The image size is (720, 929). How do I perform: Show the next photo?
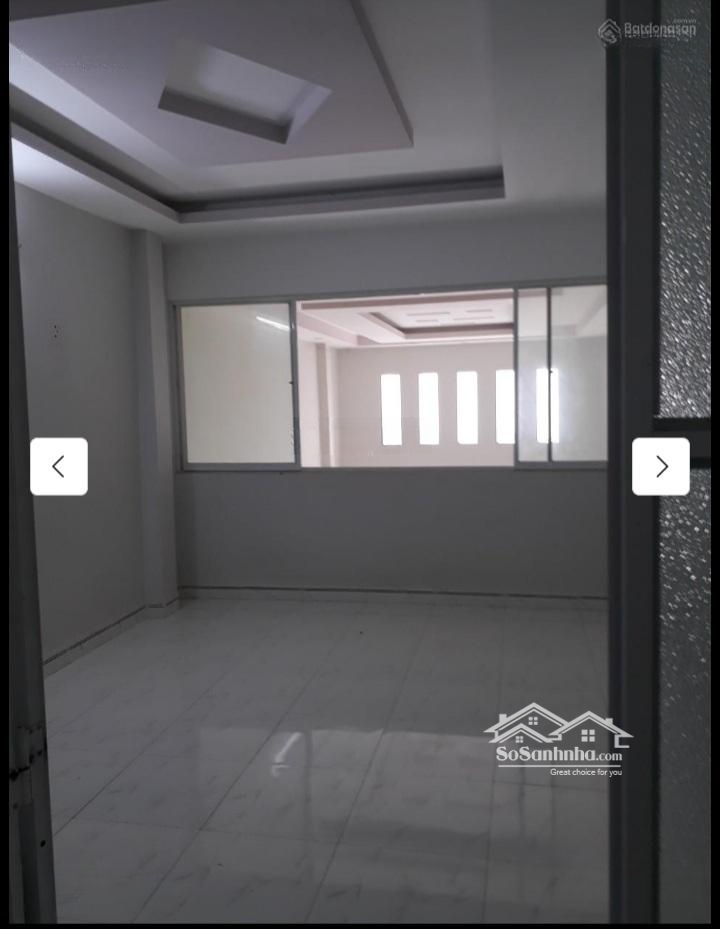[660, 466]
